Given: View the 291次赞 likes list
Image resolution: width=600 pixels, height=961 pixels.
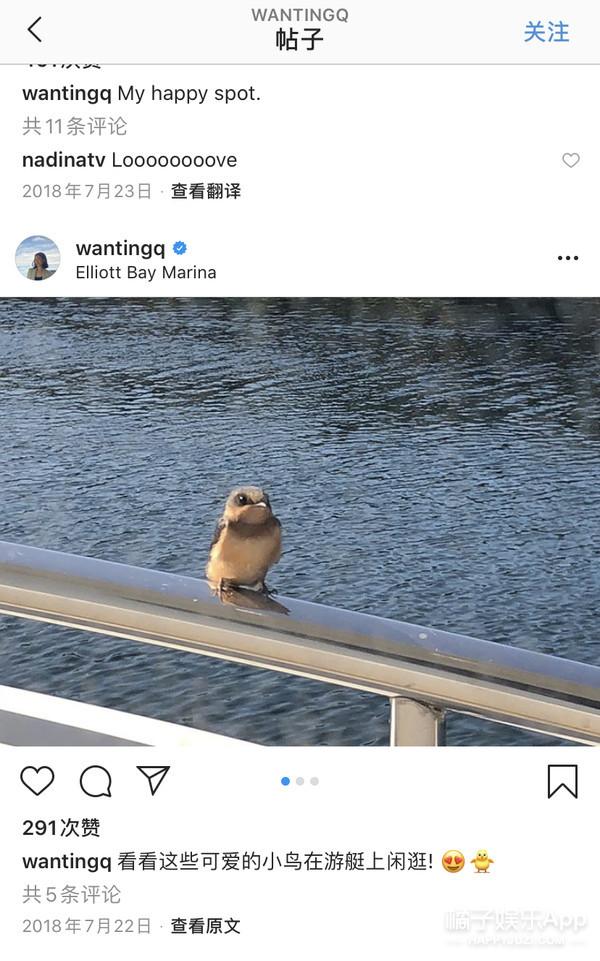Looking at the screenshot, I should (x=61, y=828).
